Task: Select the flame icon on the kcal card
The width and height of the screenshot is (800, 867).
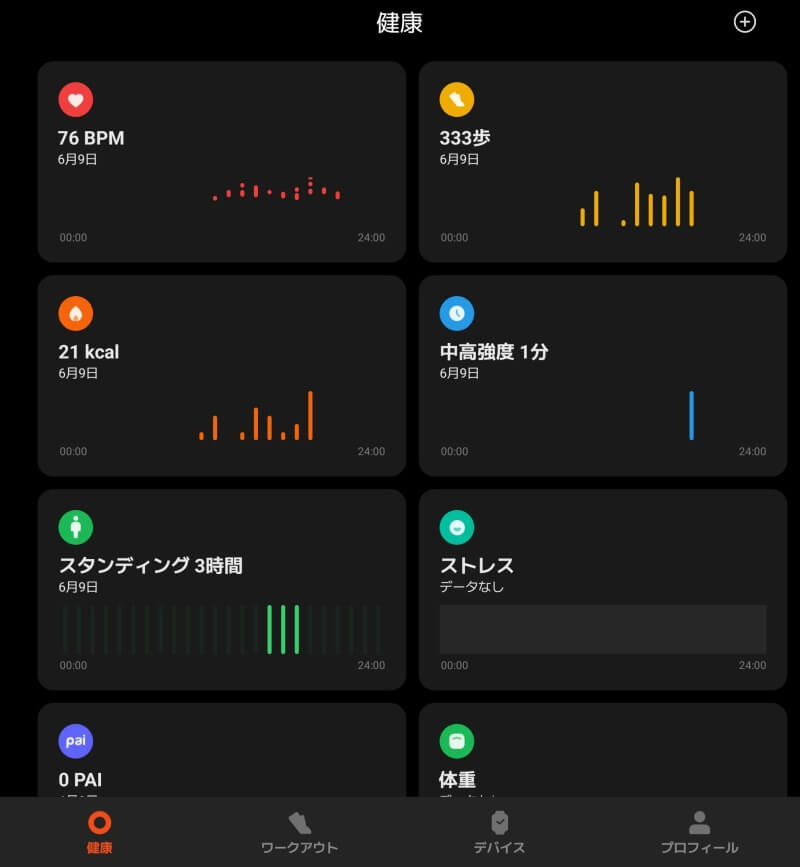Action: click(x=75, y=313)
